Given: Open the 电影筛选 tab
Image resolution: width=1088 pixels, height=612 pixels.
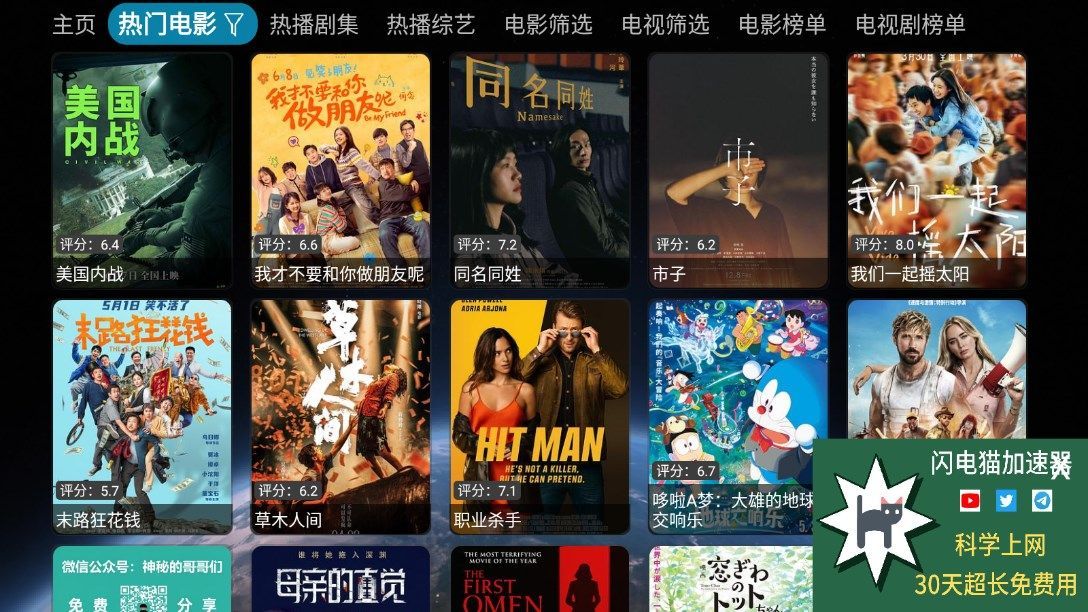Looking at the screenshot, I should point(548,24).
